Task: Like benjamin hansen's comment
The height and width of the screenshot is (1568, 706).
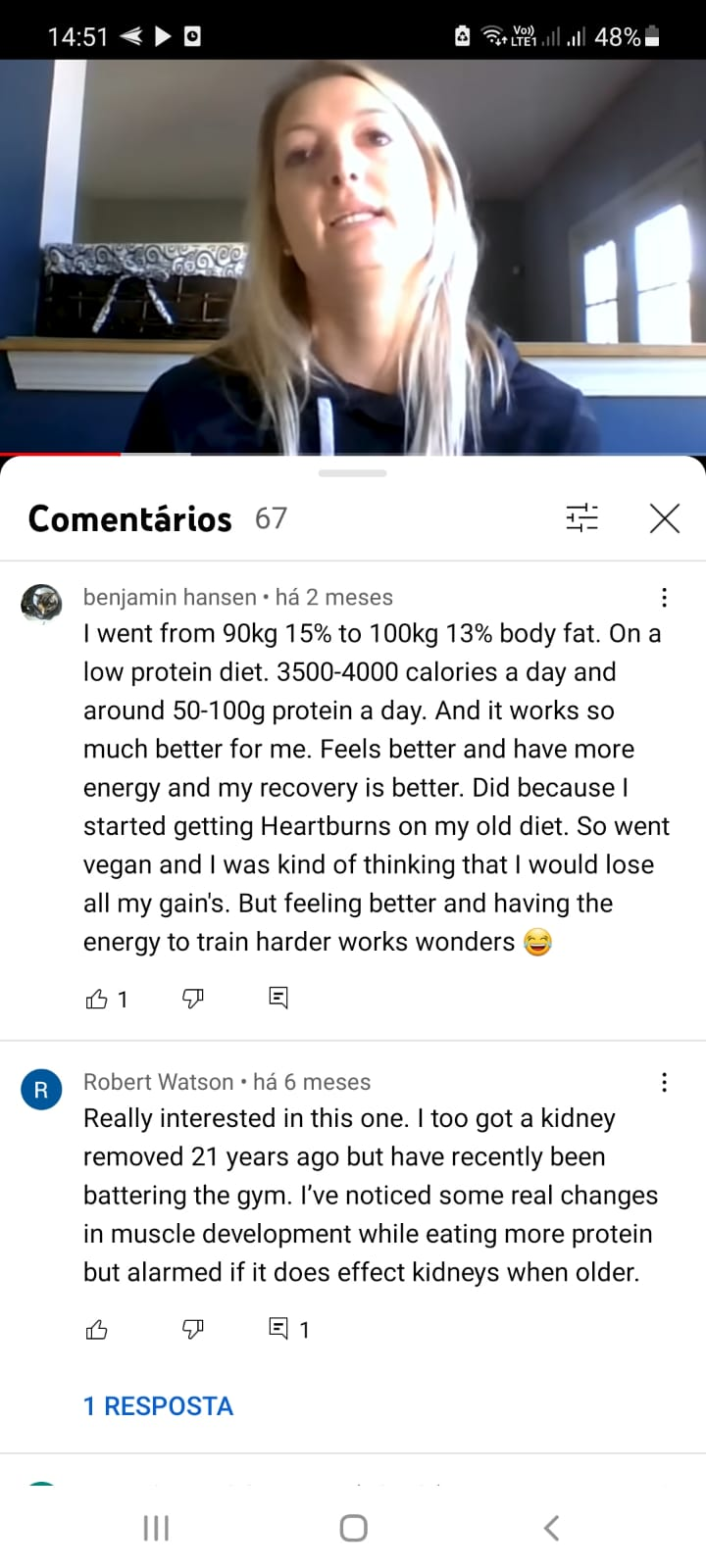Action: click(97, 999)
